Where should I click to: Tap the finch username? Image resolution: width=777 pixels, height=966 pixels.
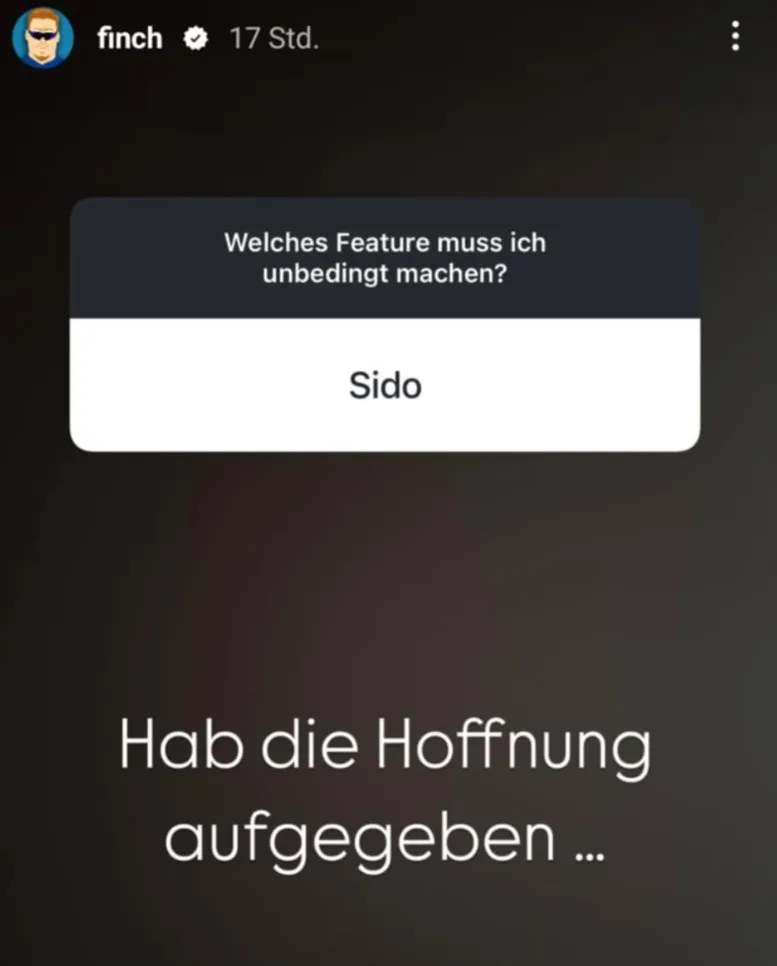(x=129, y=39)
